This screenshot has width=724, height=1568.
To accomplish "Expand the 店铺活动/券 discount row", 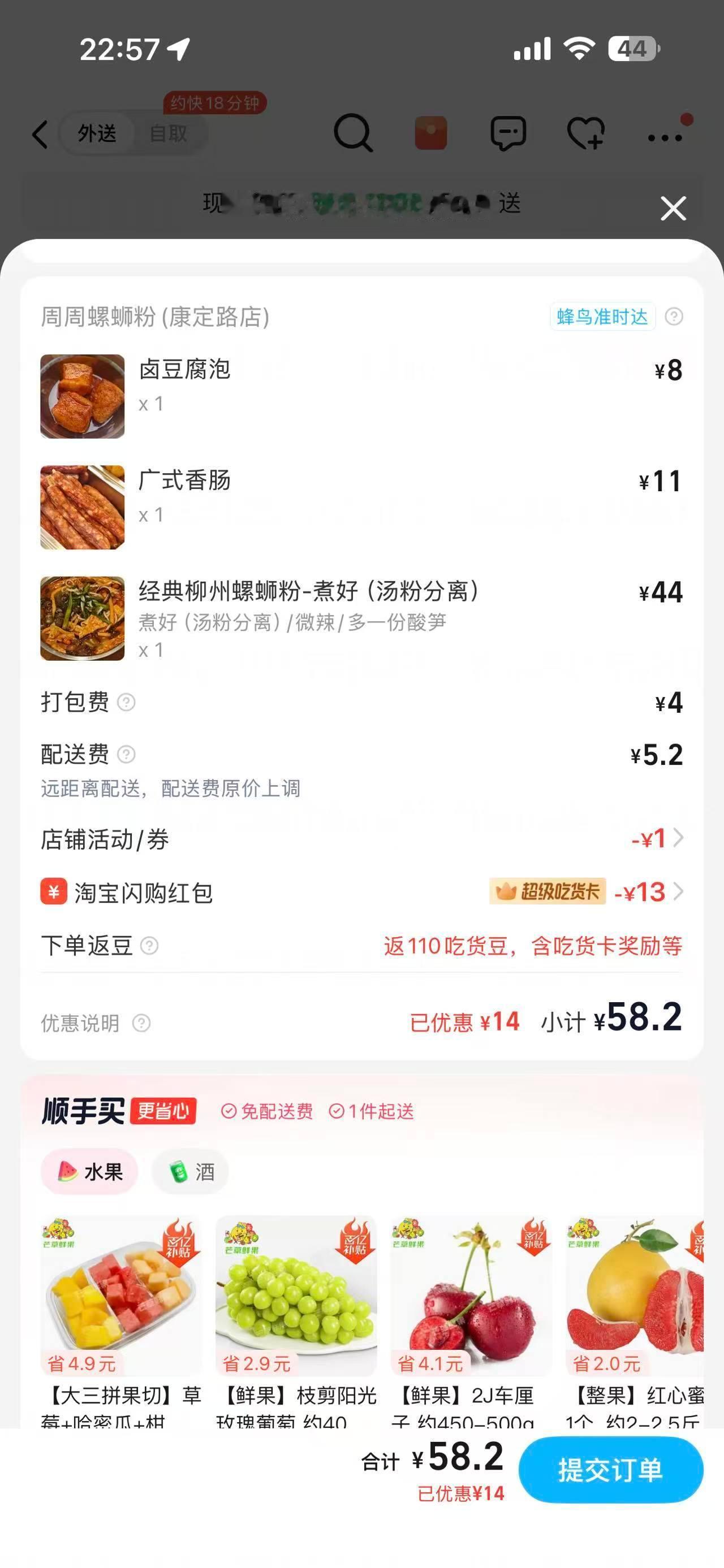I will pos(678,840).
